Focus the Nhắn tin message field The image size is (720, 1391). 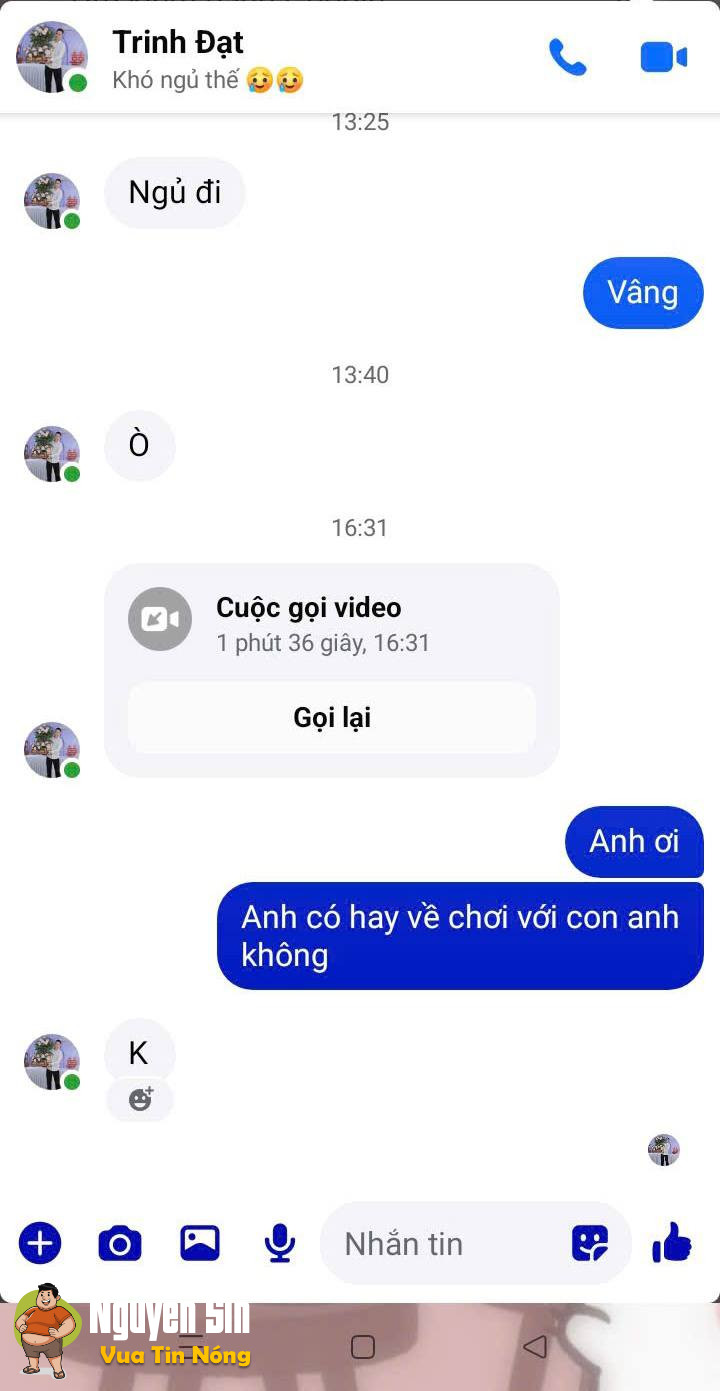point(440,1243)
